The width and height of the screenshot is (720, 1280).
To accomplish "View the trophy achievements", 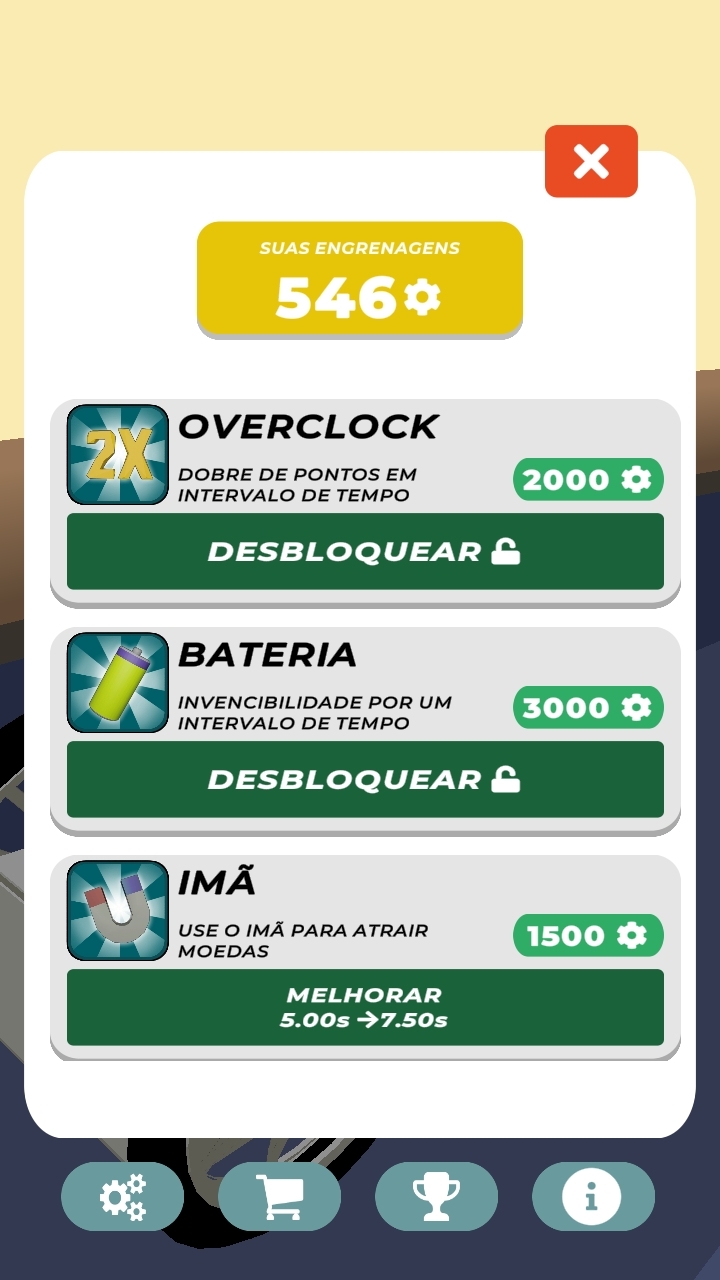I will pyautogui.click(x=436, y=1196).
